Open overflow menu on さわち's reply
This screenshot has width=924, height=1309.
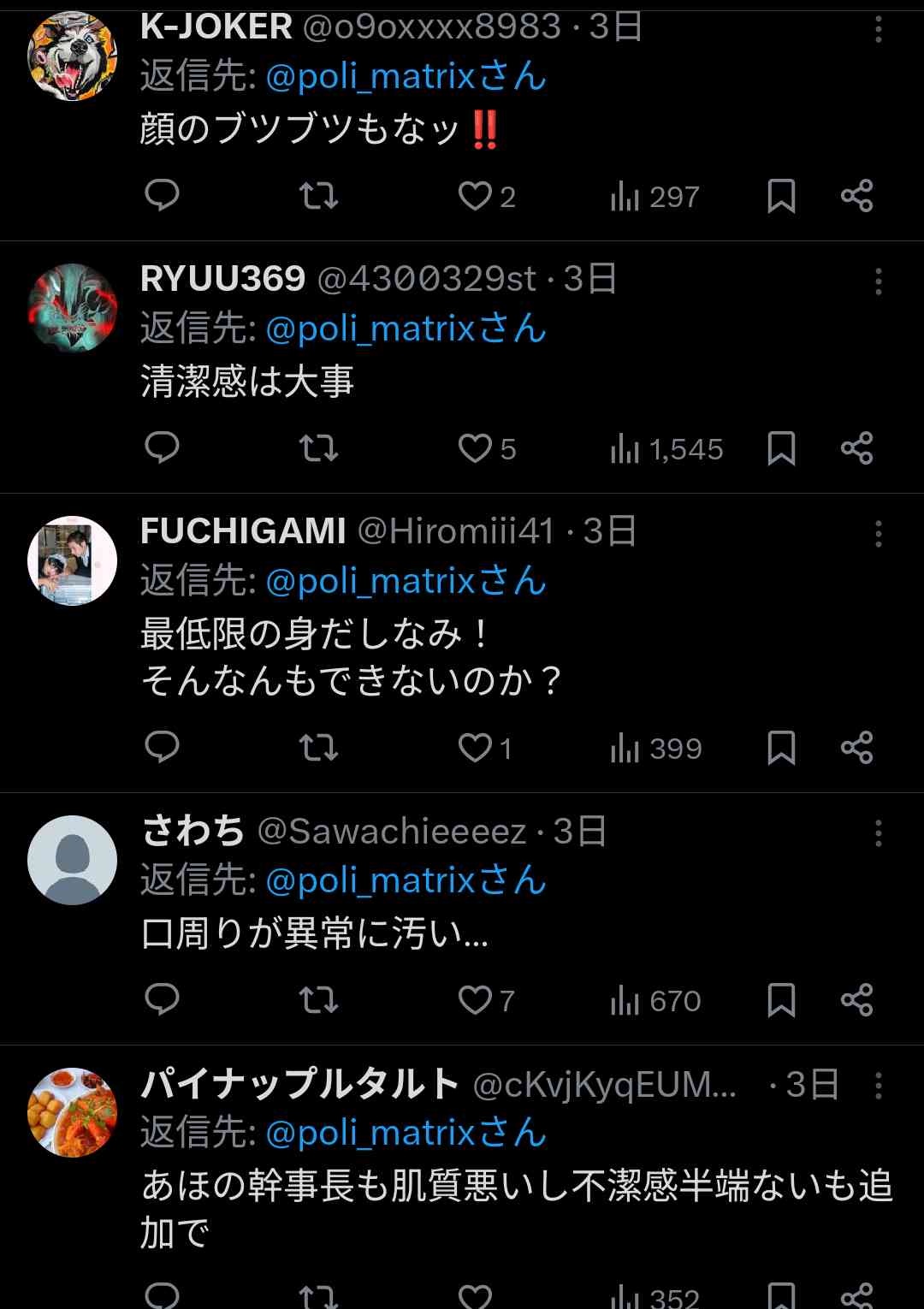tap(878, 833)
